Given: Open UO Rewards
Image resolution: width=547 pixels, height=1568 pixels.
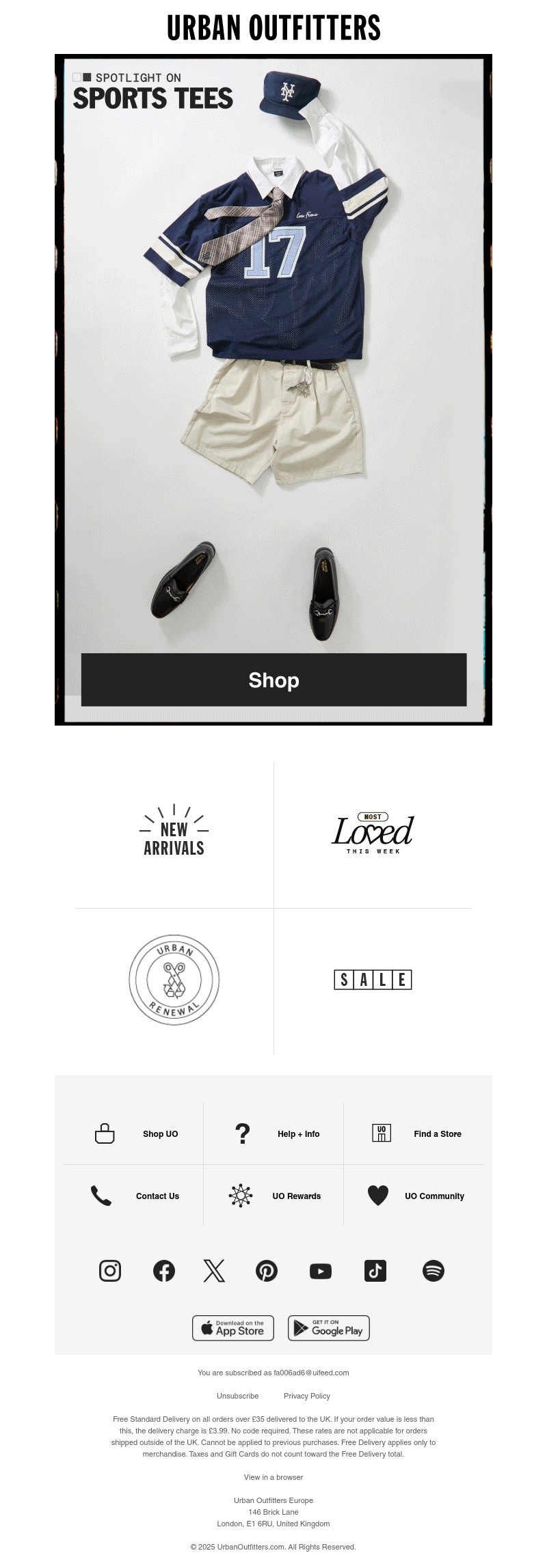Looking at the screenshot, I should (296, 1196).
